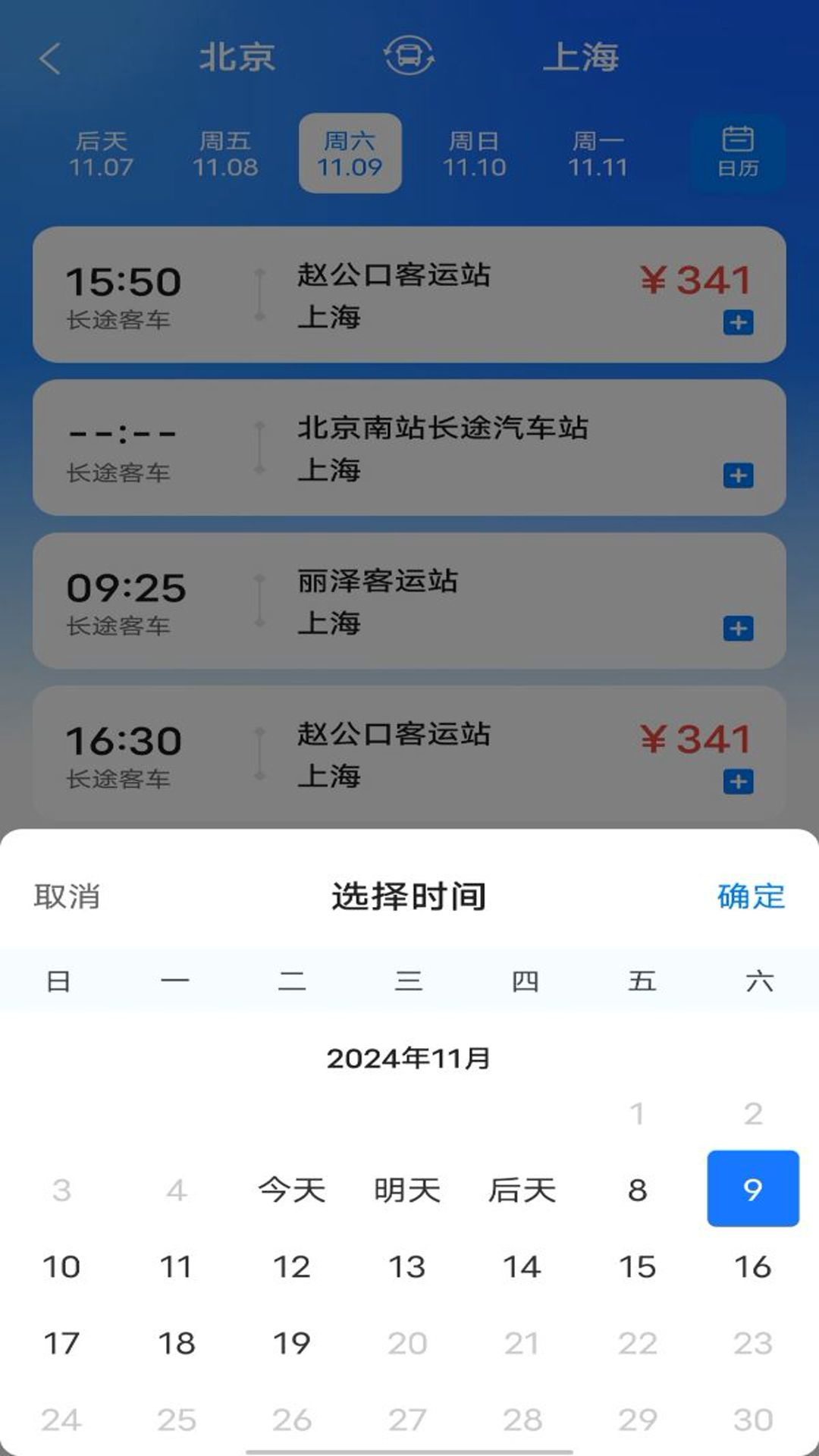Select 明天 in the calendar
The height and width of the screenshot is (1456, 819).
coord(407,1189)
